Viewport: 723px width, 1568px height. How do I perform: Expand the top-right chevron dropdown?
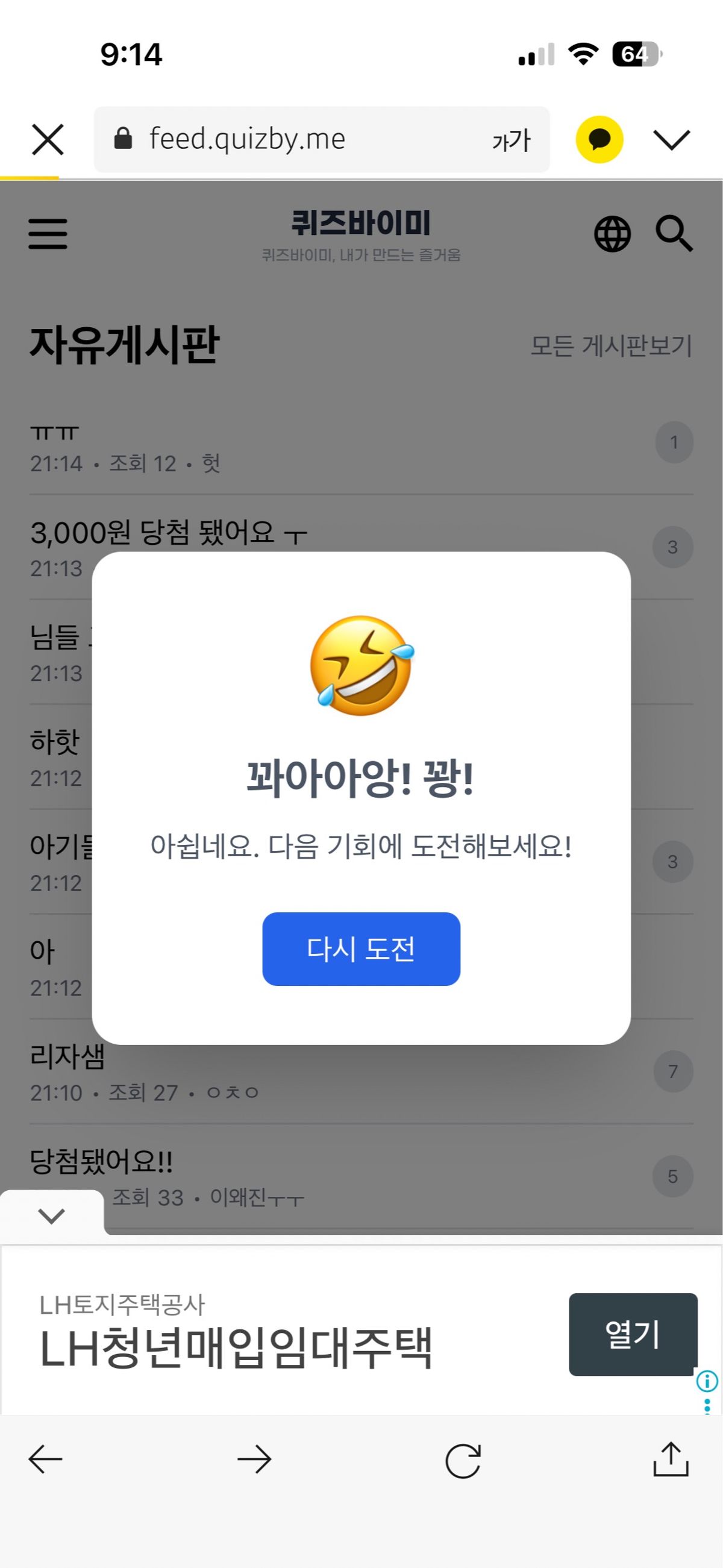coord(671,139)
